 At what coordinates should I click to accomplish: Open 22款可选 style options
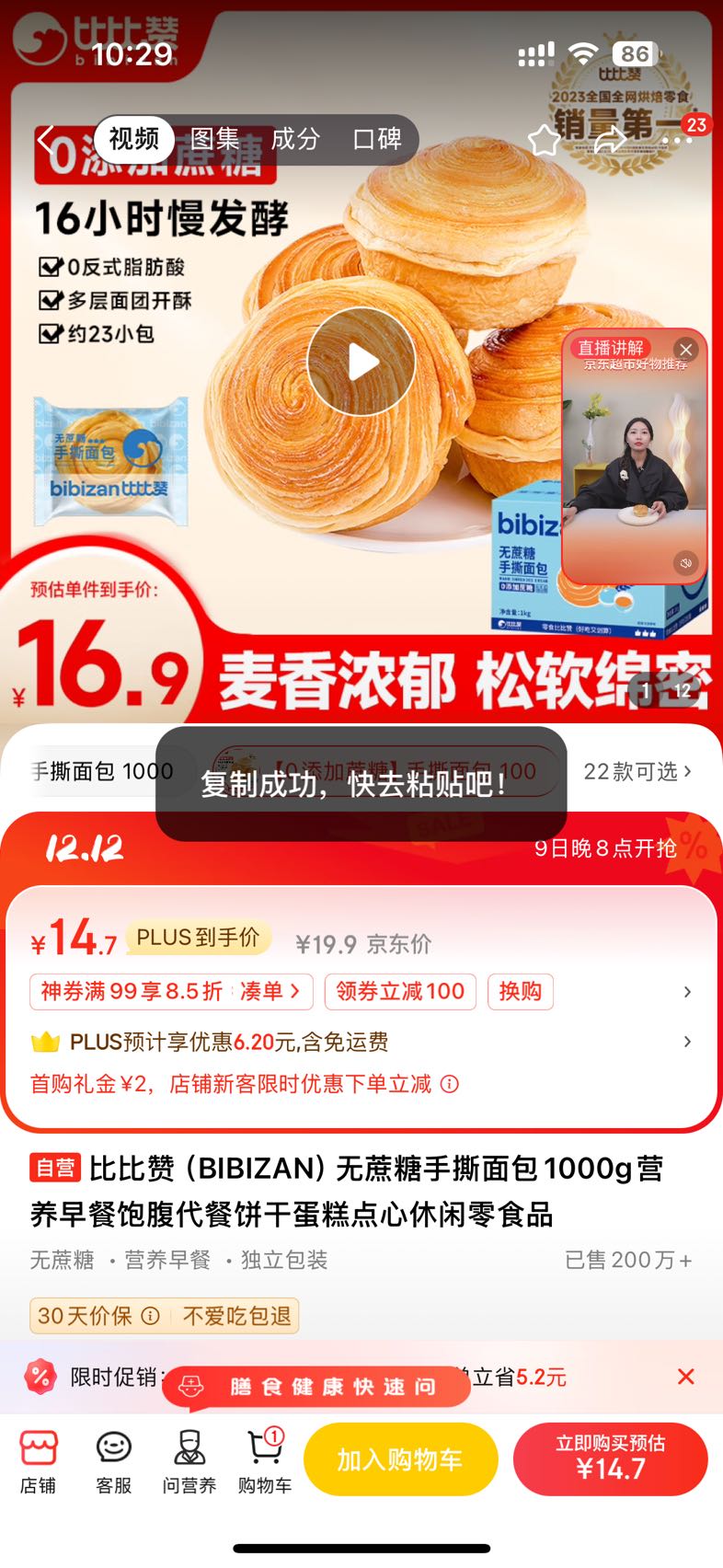click(637, 771)
